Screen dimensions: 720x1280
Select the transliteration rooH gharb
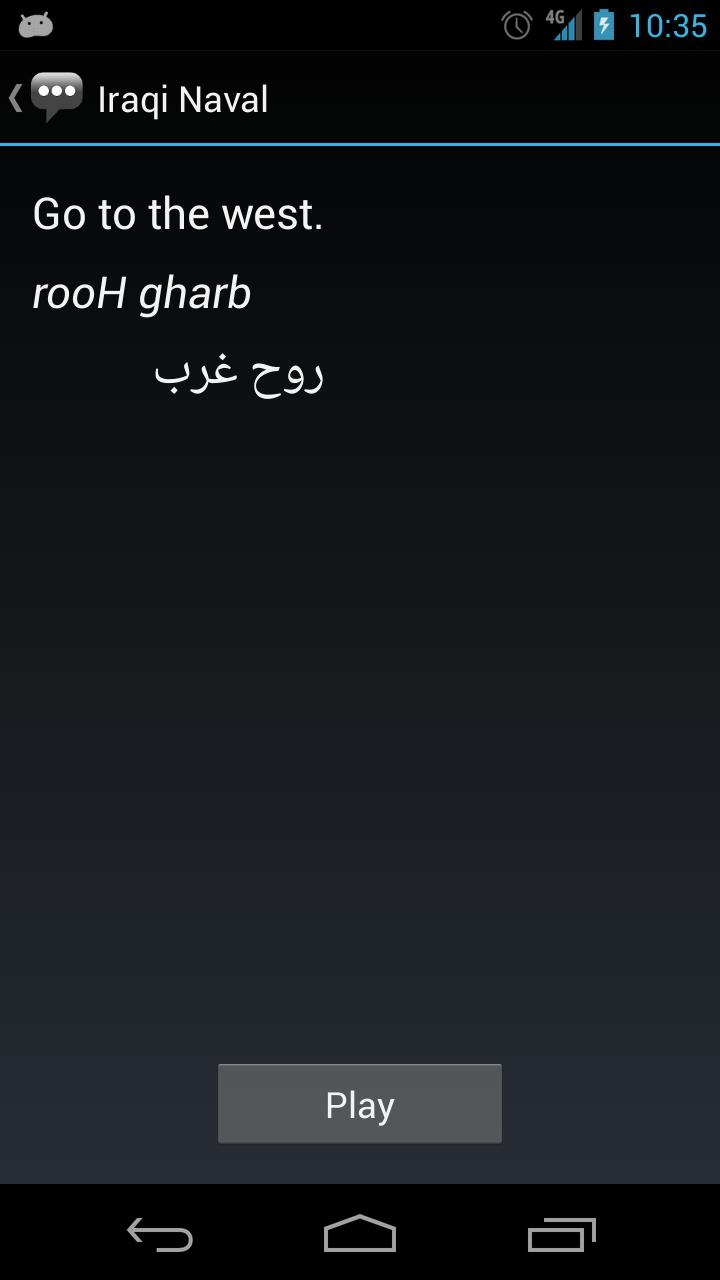pos(142,292)
